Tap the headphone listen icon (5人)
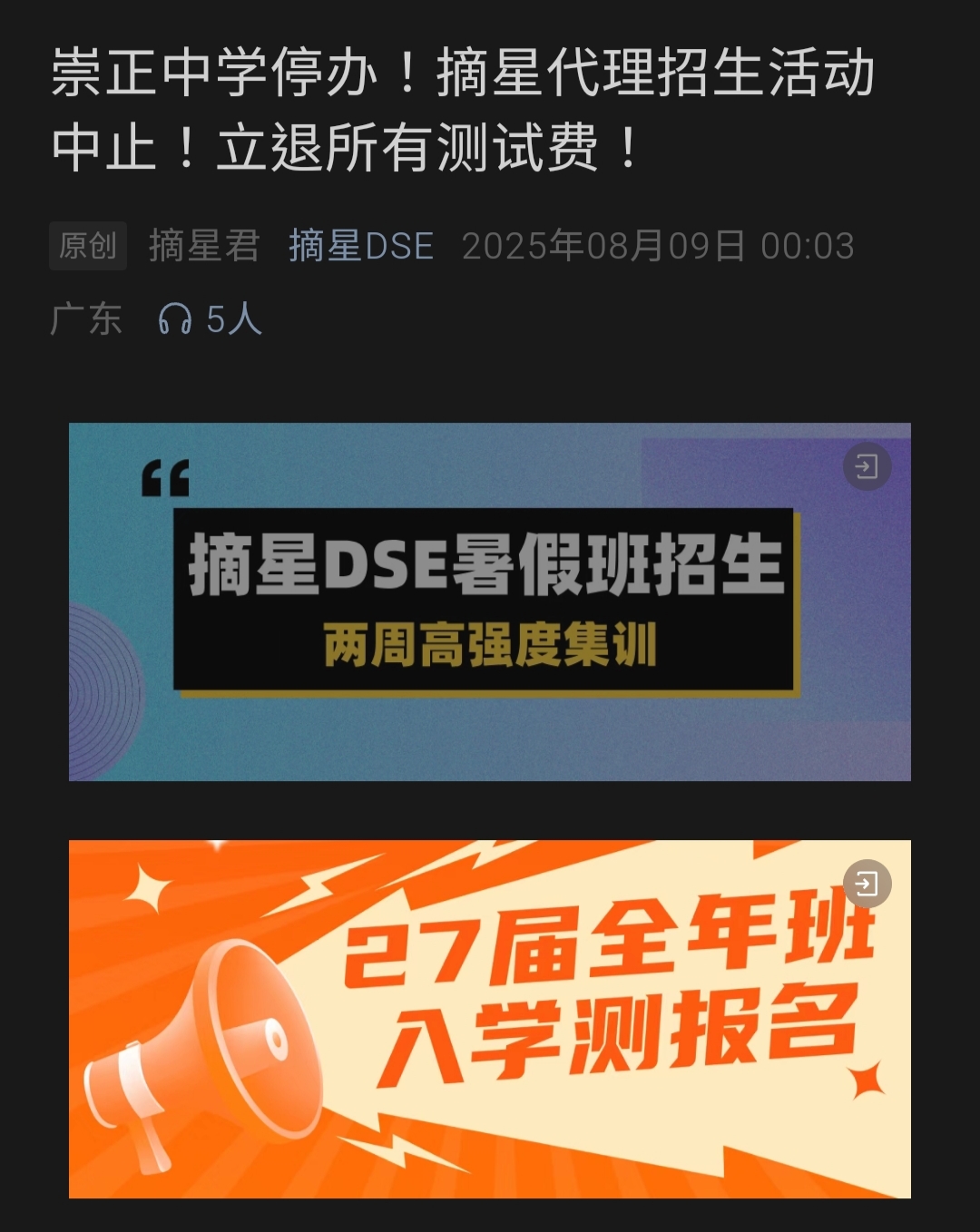This screenshot has height=1232, width=980. coord(175,318)
